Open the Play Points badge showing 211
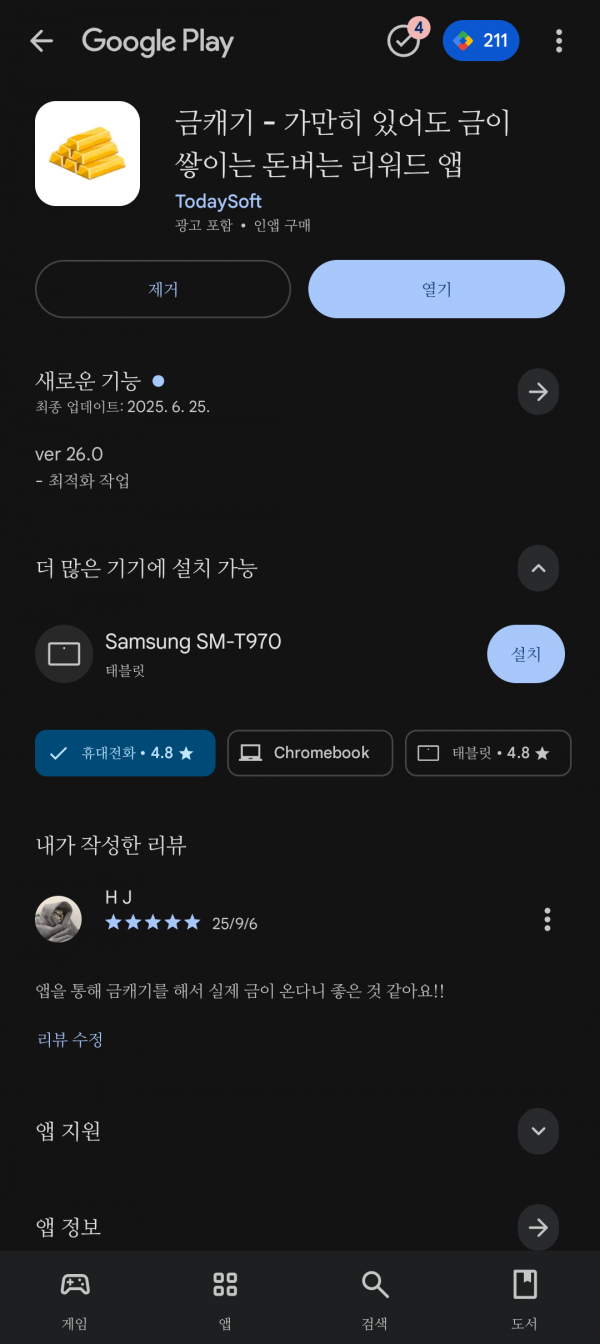600x1344 pixels. click(x=481, y=41)
